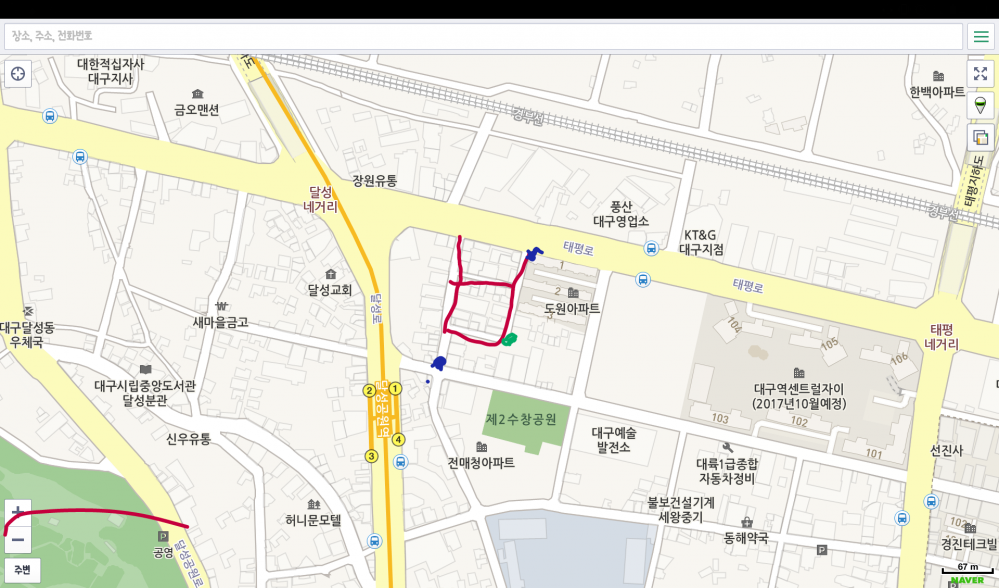Center map on my current location

coord(18,74)
